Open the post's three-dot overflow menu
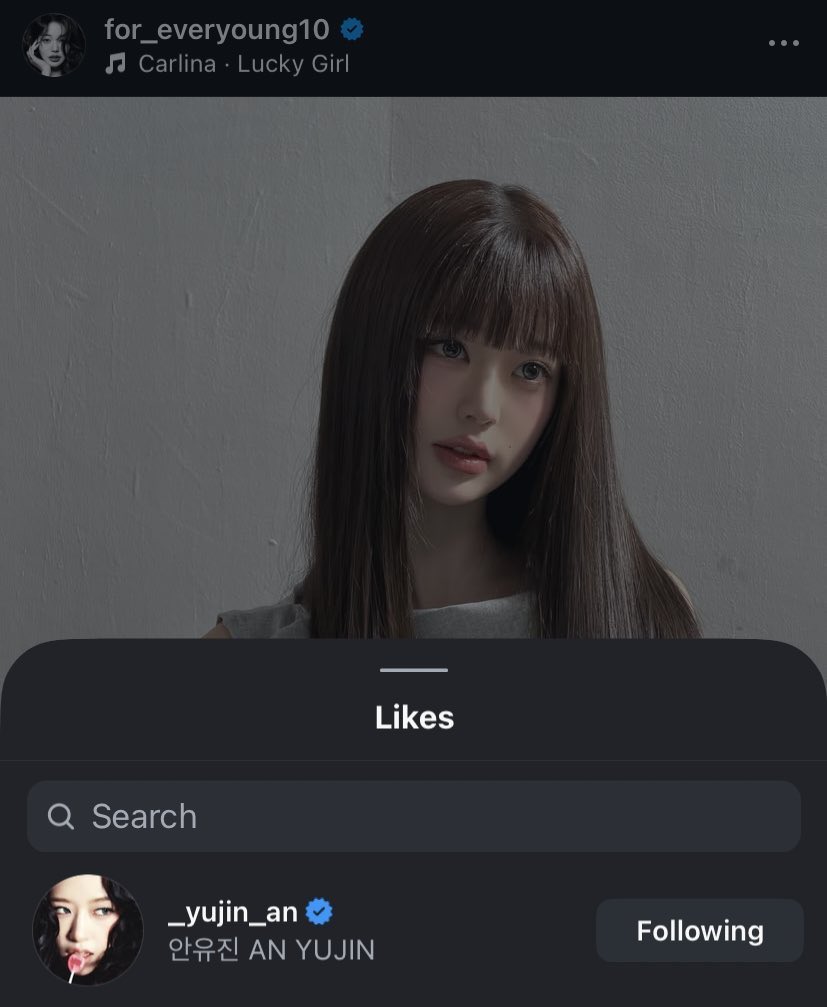 click(x=783, y=44)
